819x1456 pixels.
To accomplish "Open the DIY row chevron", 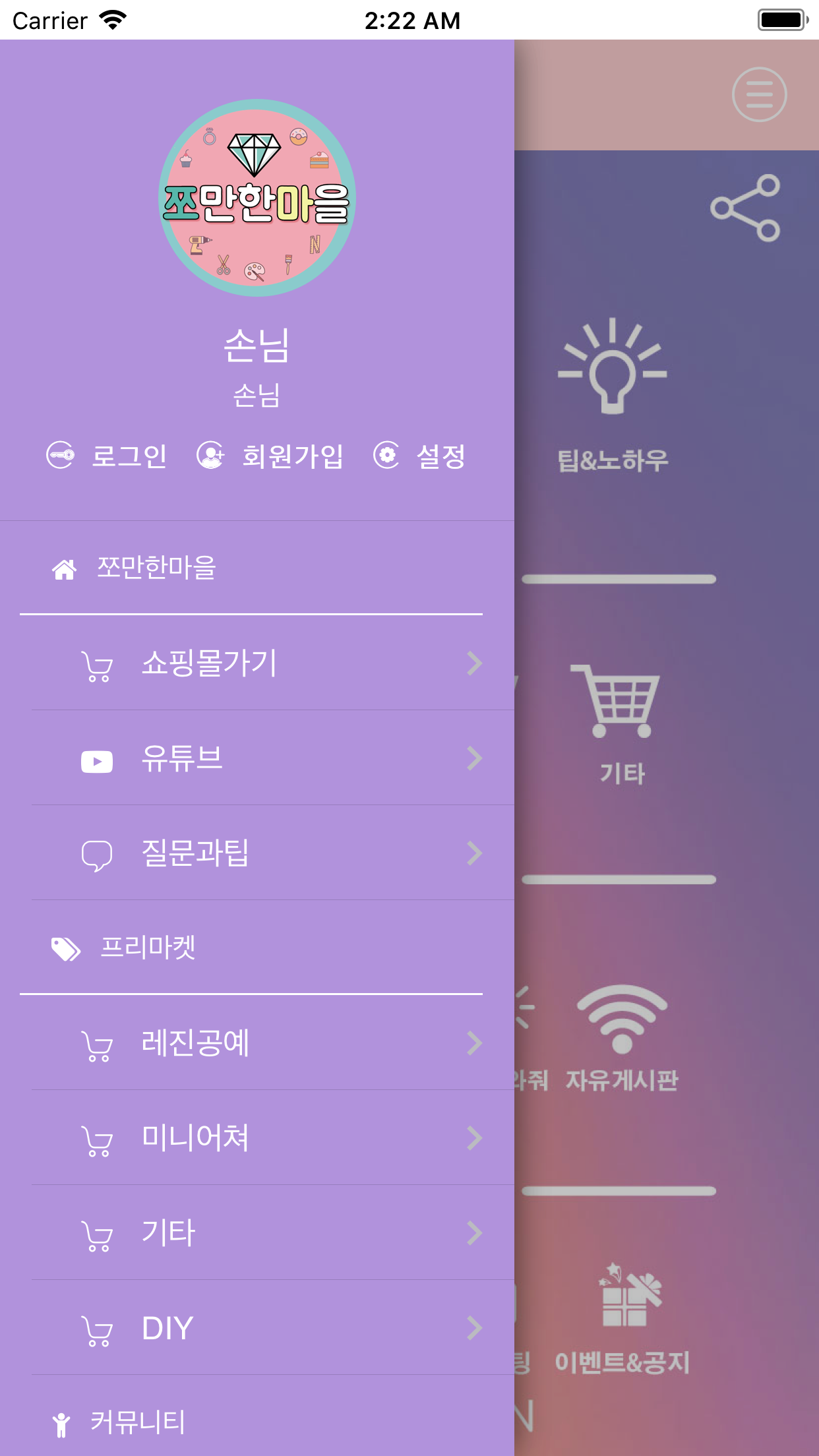I will click(x=474, y=1327).
